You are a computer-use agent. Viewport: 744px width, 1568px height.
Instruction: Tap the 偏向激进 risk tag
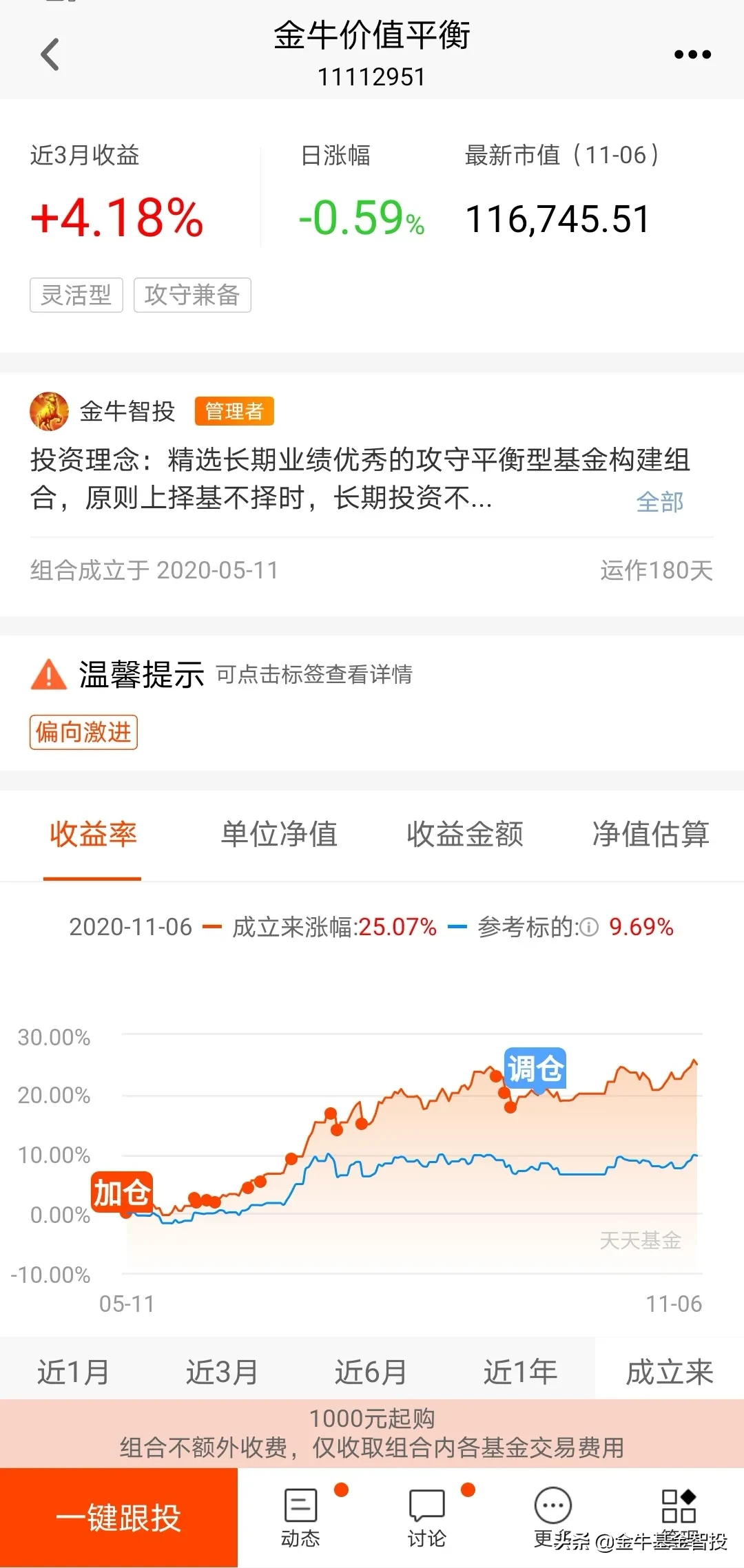(83, 732)
